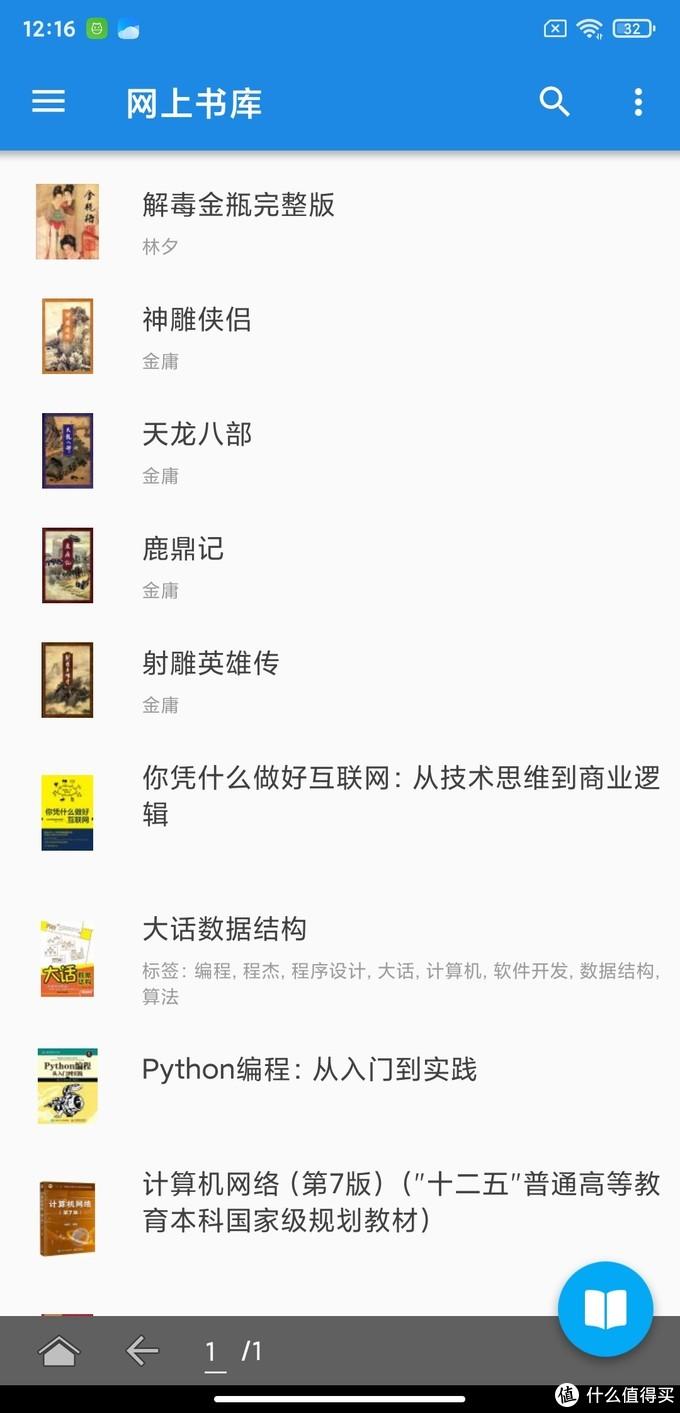This screenshot has height=1413, width=680.
Task: View 计算机网络（第7版）textbook
Action: [x=400, y=1202]
